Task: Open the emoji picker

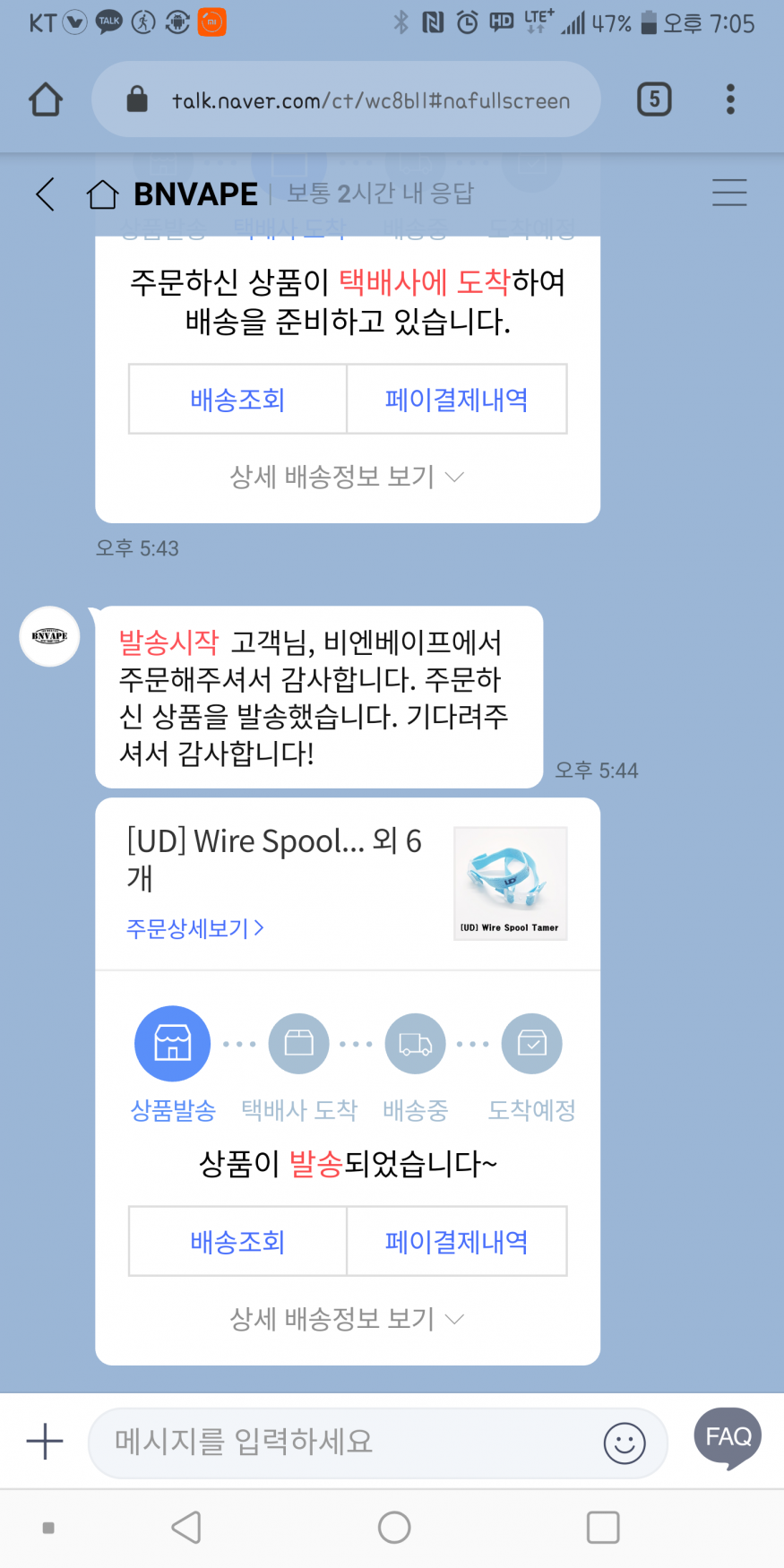Action: click(624, 1443)
